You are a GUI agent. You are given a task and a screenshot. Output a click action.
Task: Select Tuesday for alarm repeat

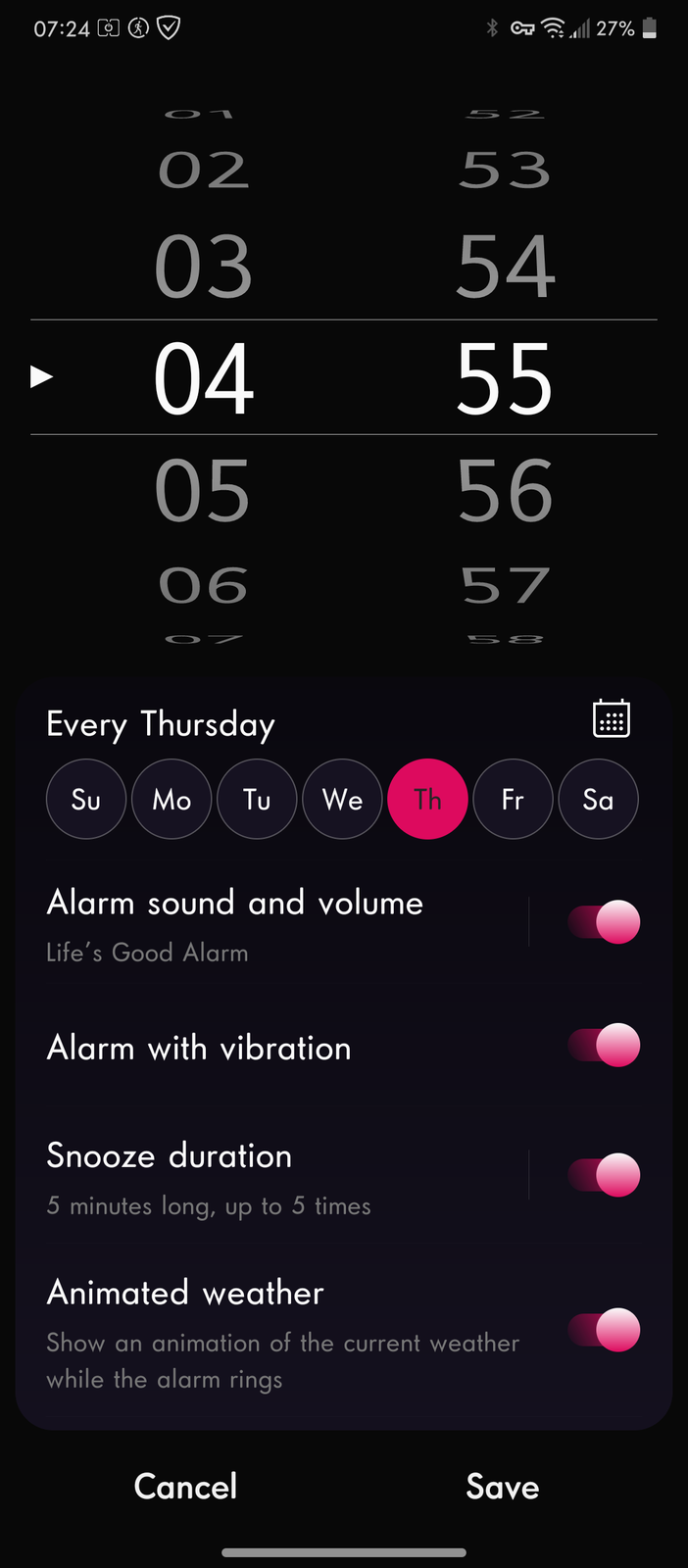[x=257, y=800]
